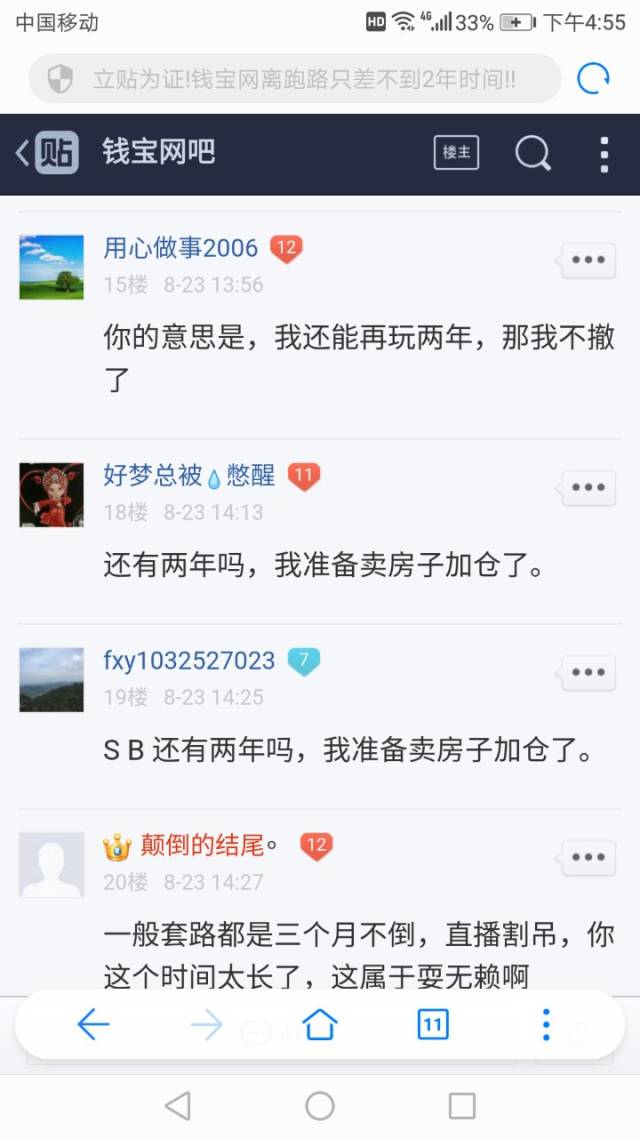Open options on 19楼 reply
This screenshot has width=640, height=1138.
click(588, 672)
